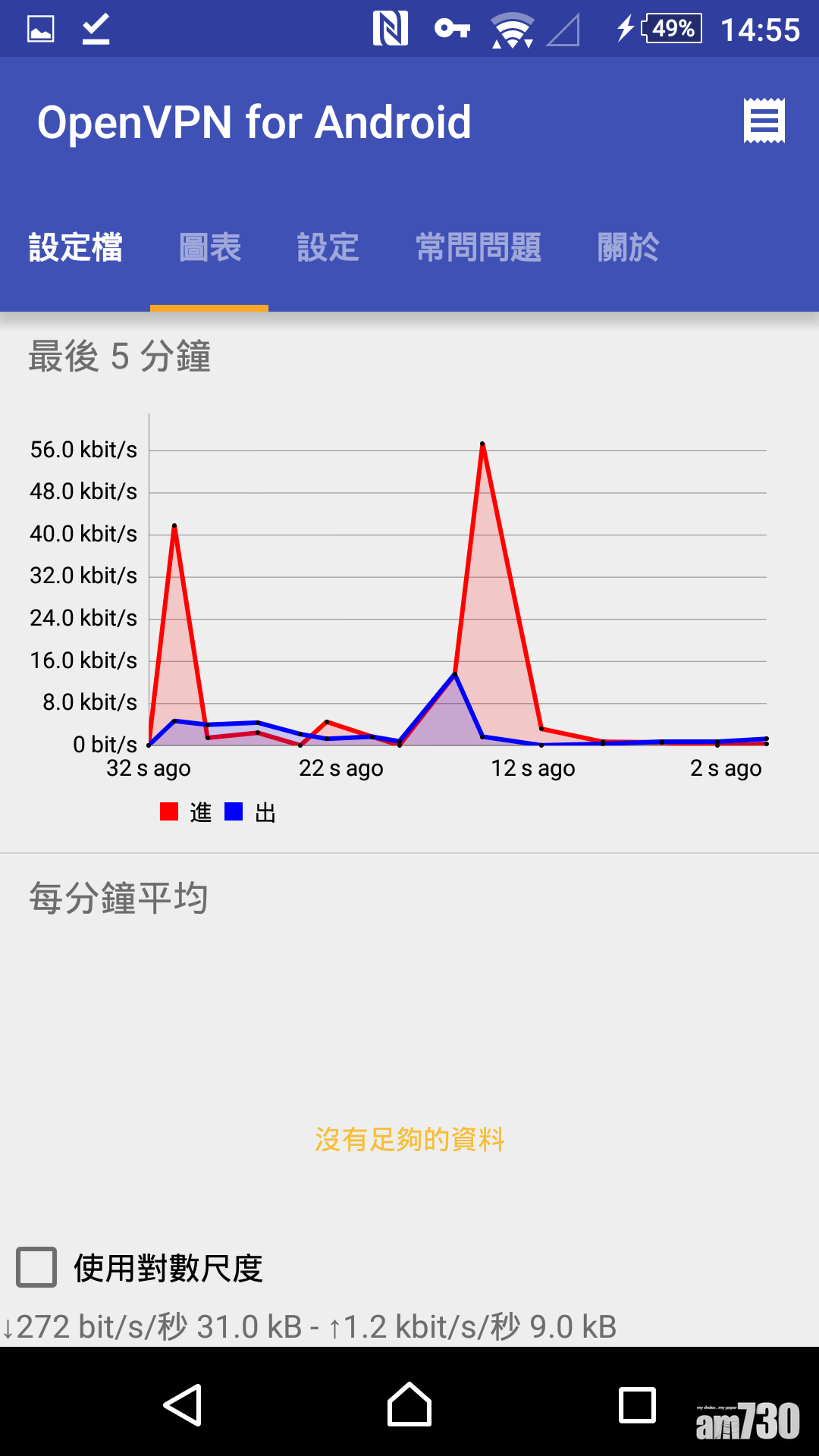
Task: Enable the 使用對數尺度 checkbox
Action: (x=37, y=1267)
